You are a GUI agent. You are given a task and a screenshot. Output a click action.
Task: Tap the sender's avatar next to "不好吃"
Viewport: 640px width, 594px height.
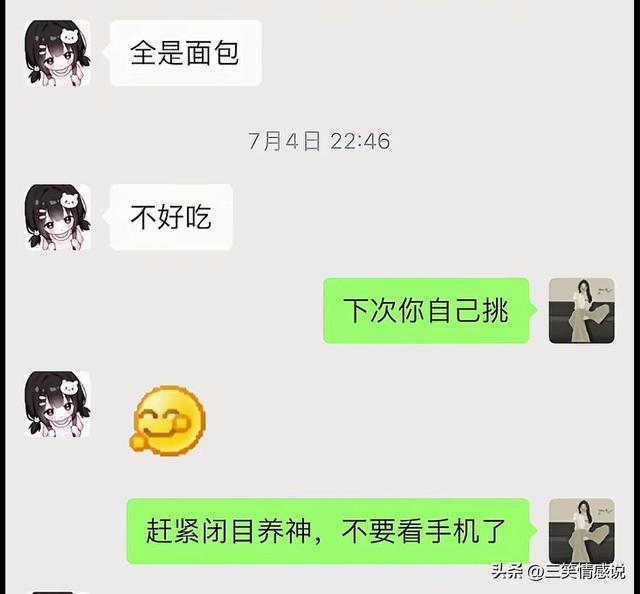point(58,217)
